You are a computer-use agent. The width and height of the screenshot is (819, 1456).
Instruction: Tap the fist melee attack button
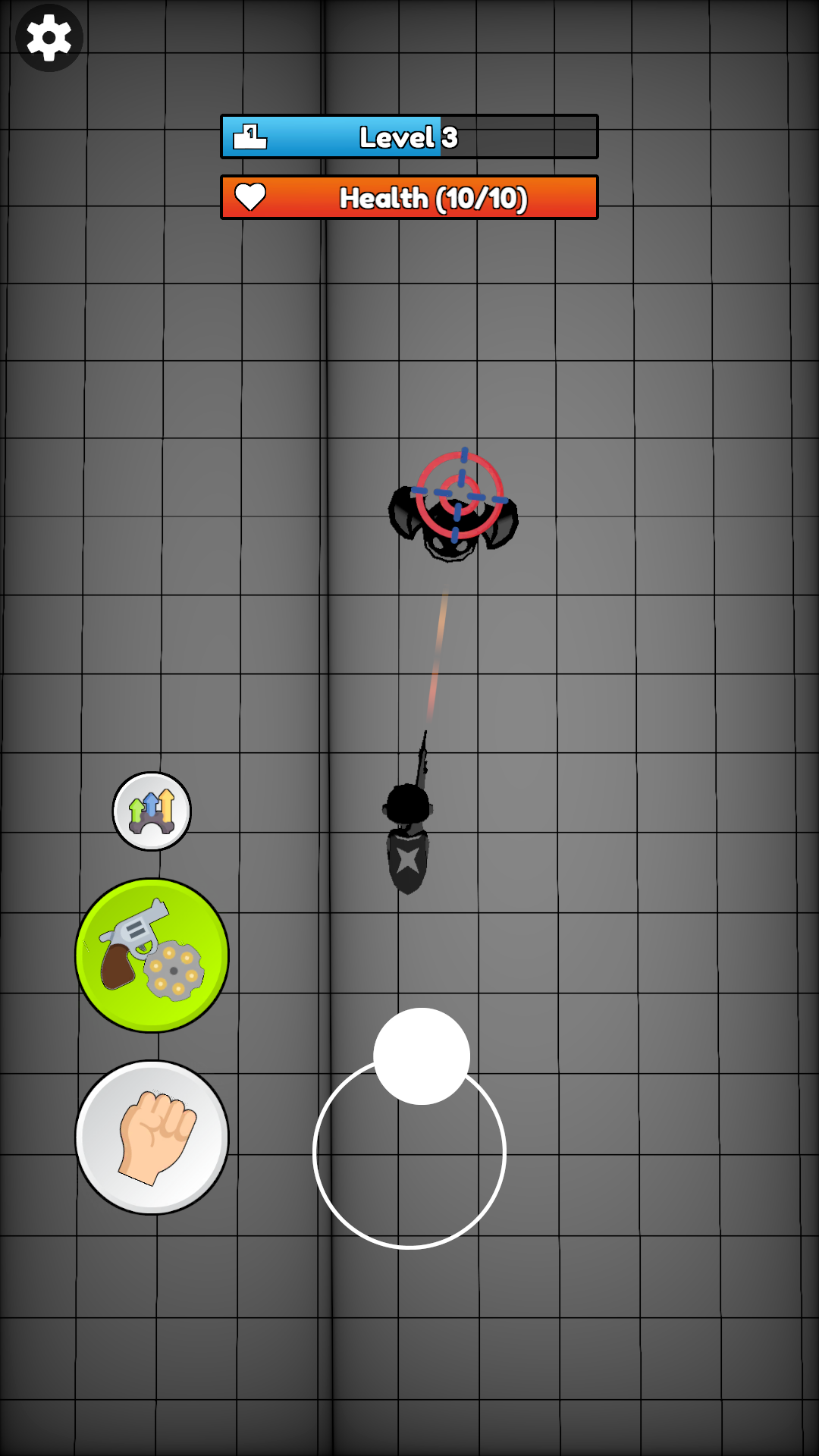tap(152, 1137)
